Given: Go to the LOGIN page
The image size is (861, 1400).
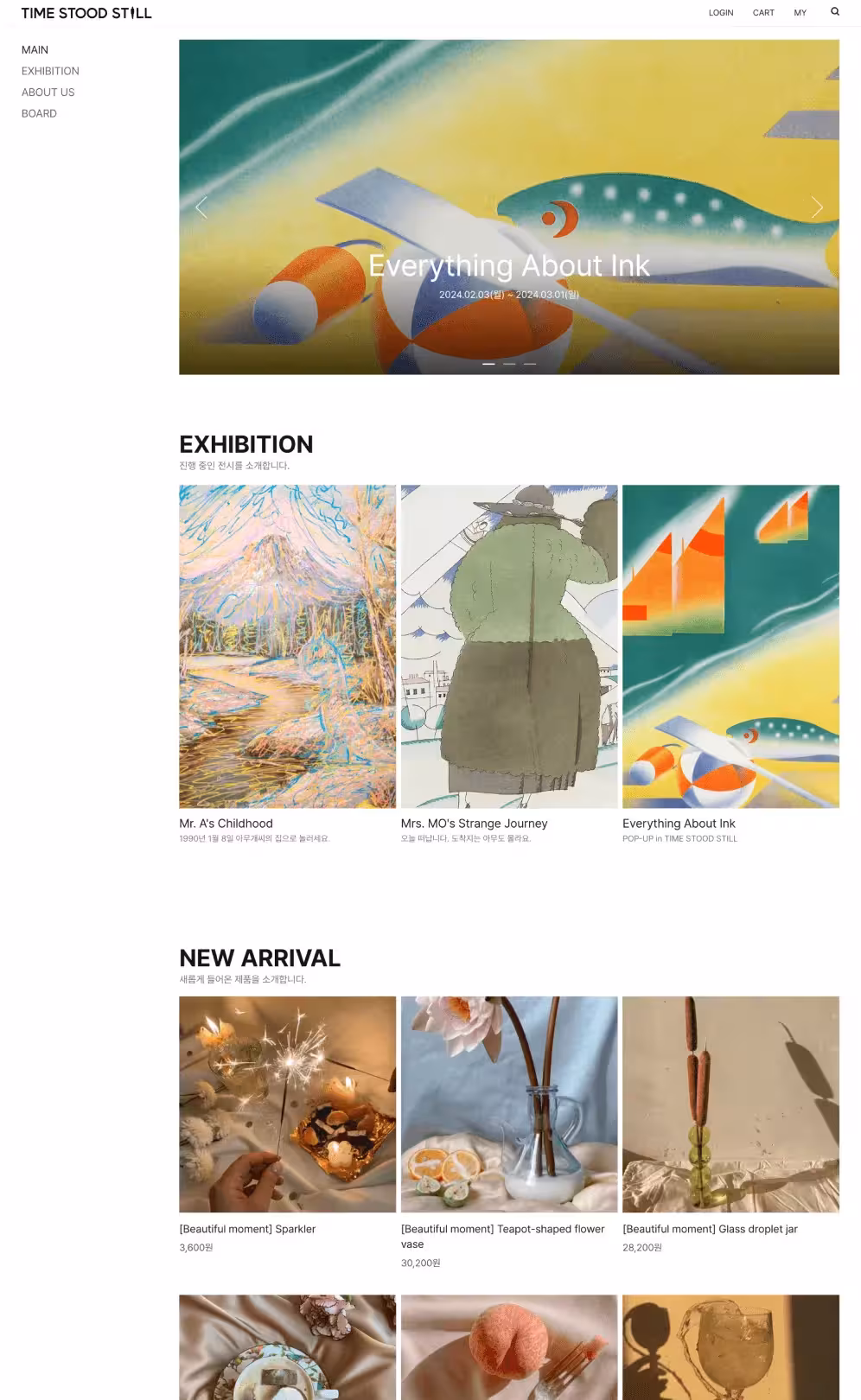Looking at the screenshot, I should [720, 13].
